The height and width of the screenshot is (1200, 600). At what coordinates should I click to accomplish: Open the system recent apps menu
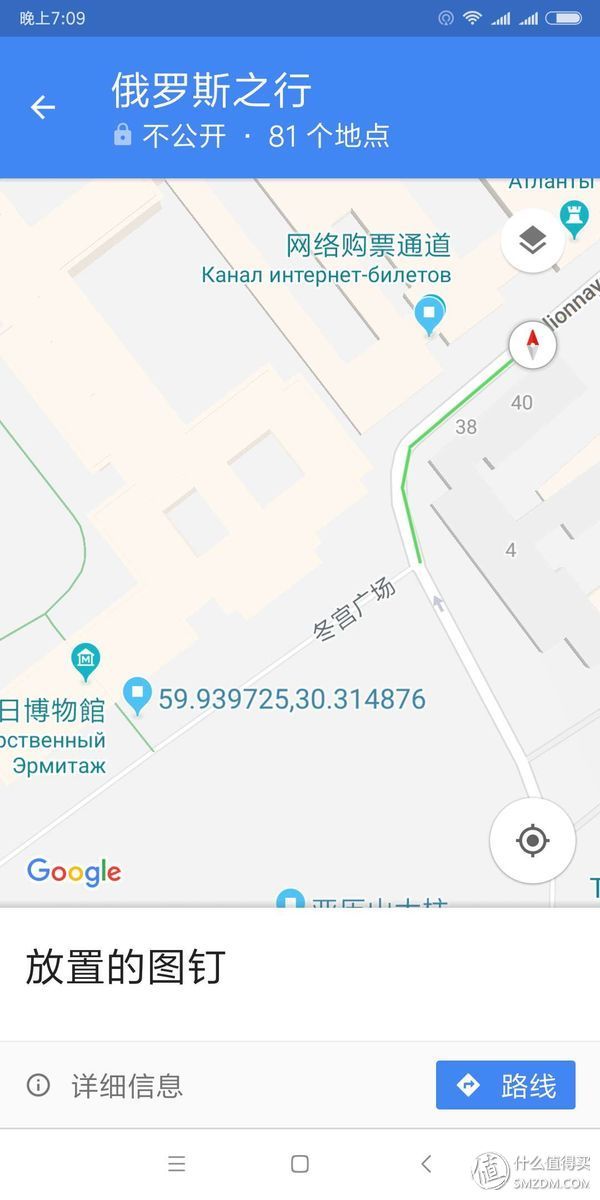point(177,1163)
